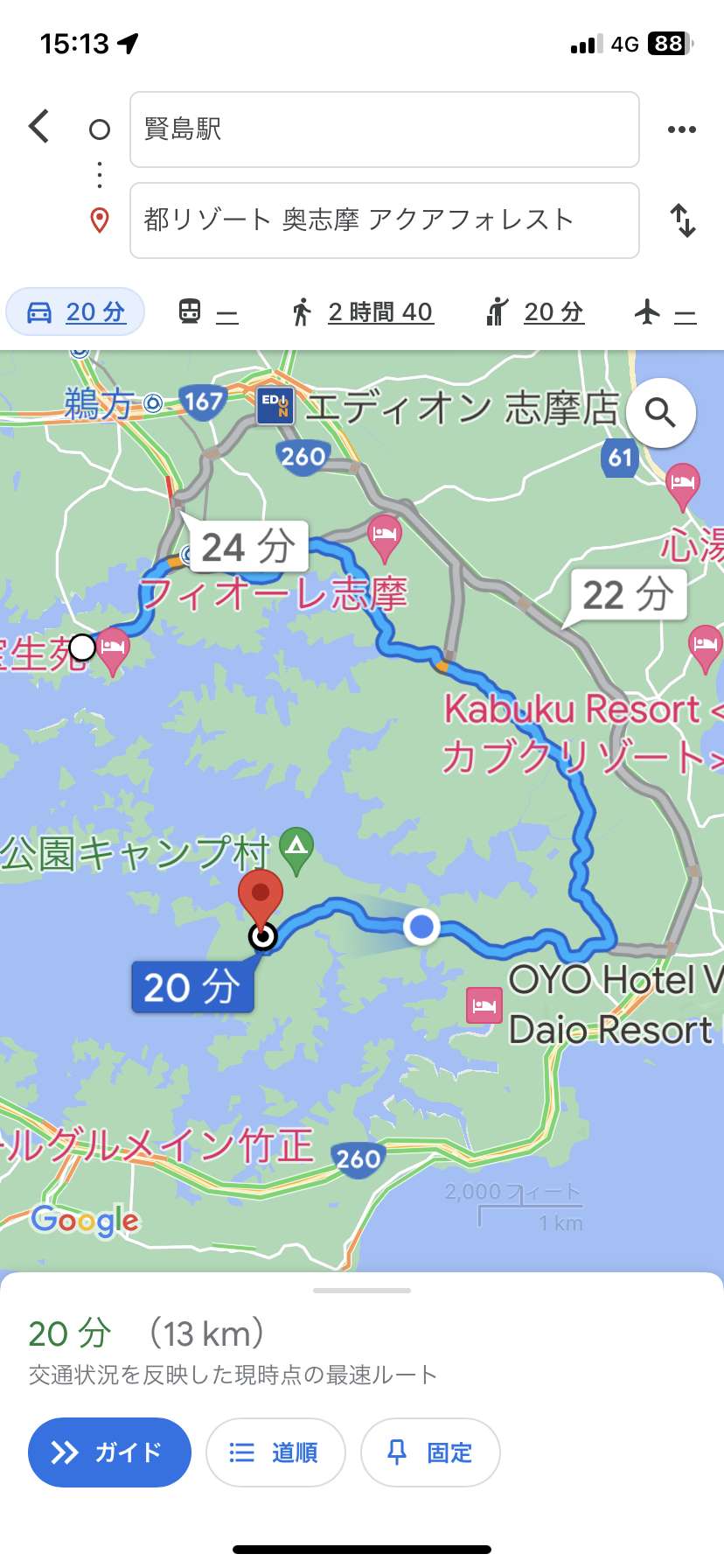Open the map search magnifier button
This screenshot has height=1568, width=724.
(x=661, y=412)
